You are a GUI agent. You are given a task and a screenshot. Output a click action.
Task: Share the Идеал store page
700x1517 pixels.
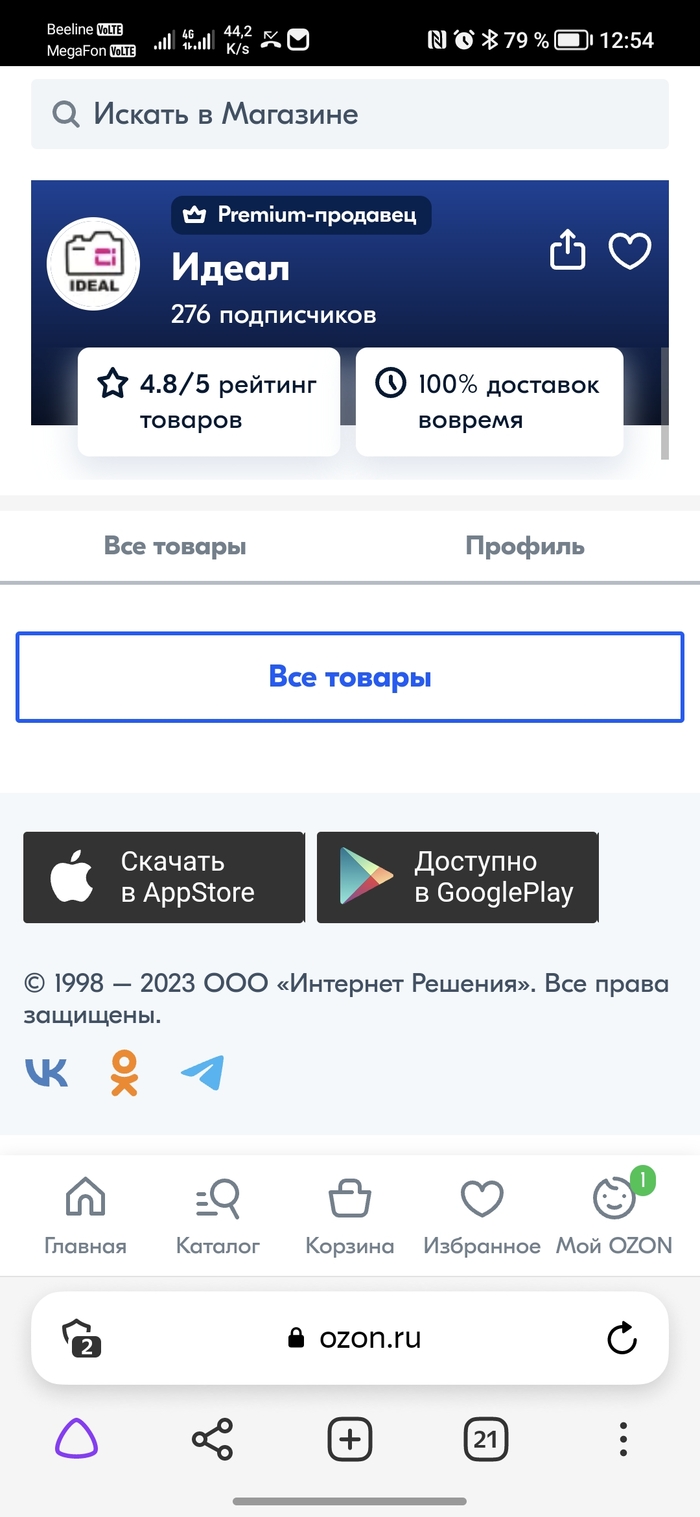[x=567, y=250]
